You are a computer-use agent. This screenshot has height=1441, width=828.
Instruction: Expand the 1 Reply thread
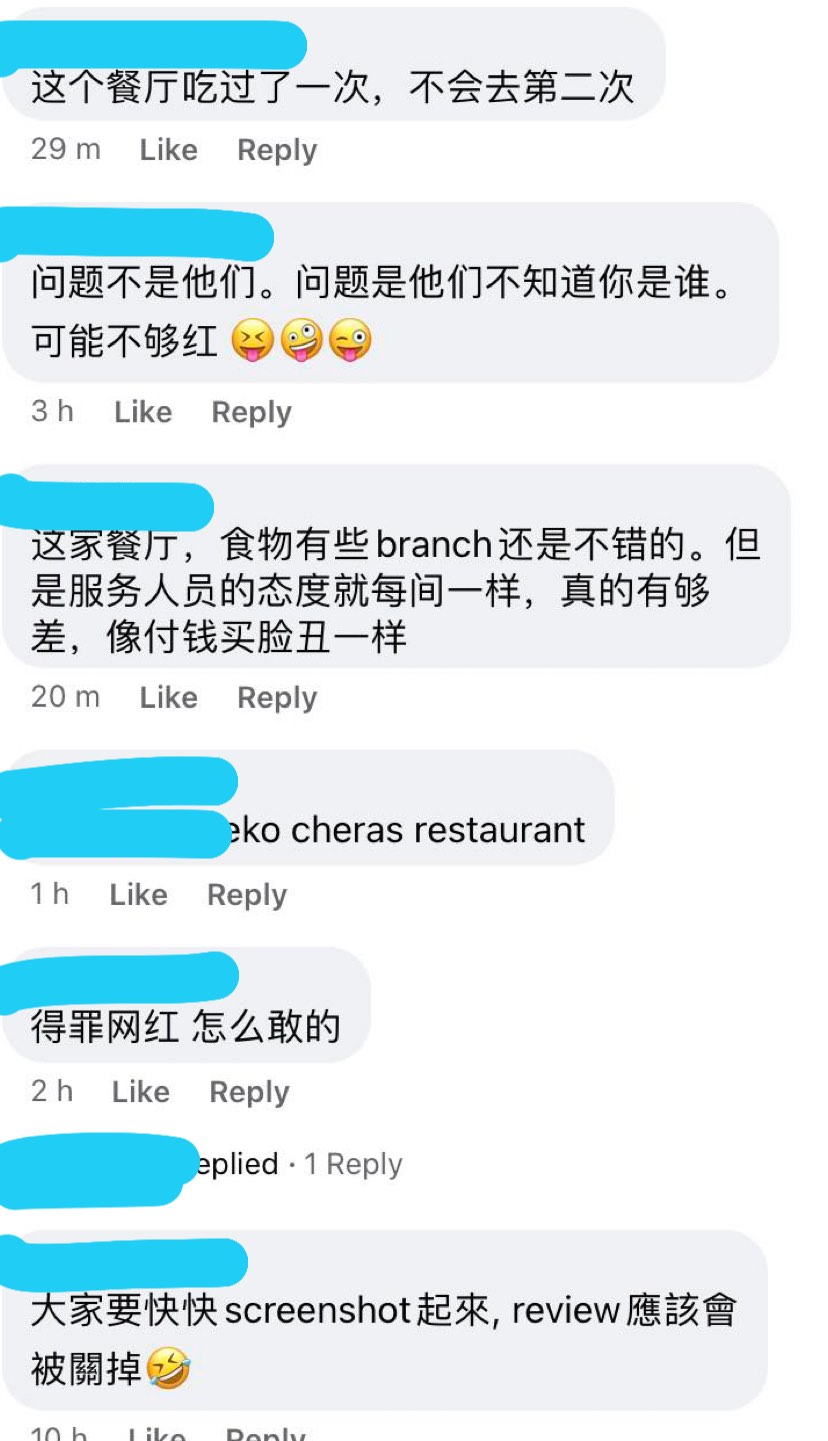pos(353,1164)
